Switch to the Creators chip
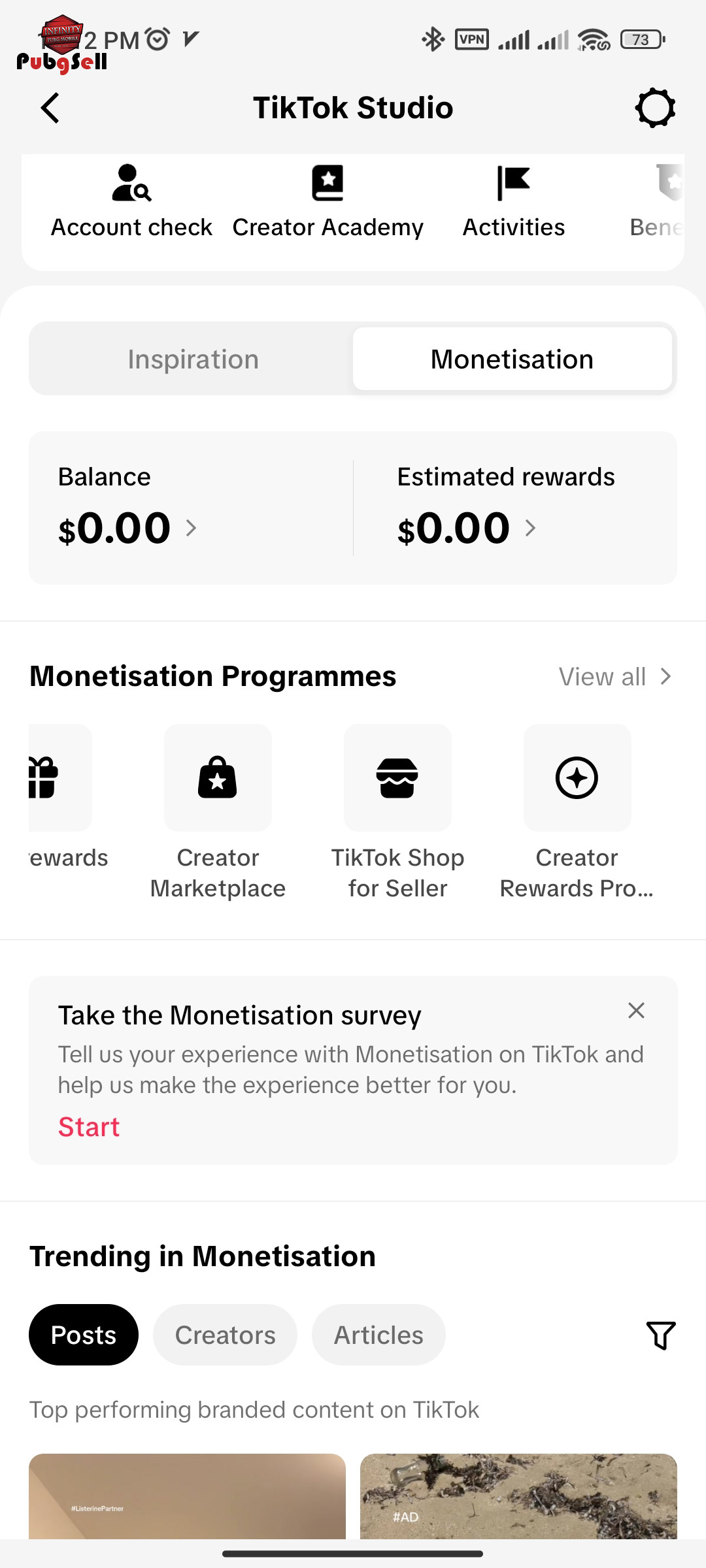 [x=225, y=1335]
